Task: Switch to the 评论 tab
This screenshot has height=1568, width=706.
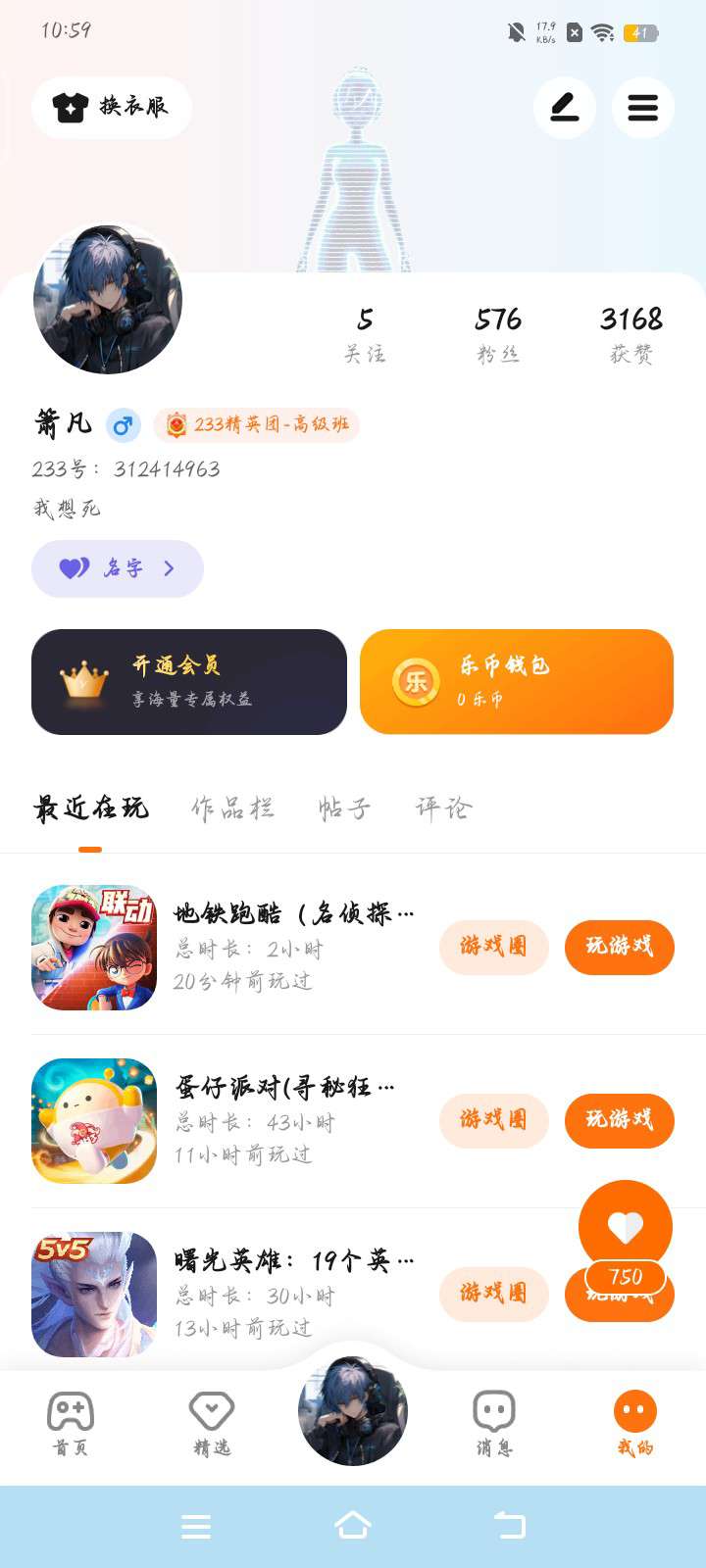Action: [x=443, y=808]
